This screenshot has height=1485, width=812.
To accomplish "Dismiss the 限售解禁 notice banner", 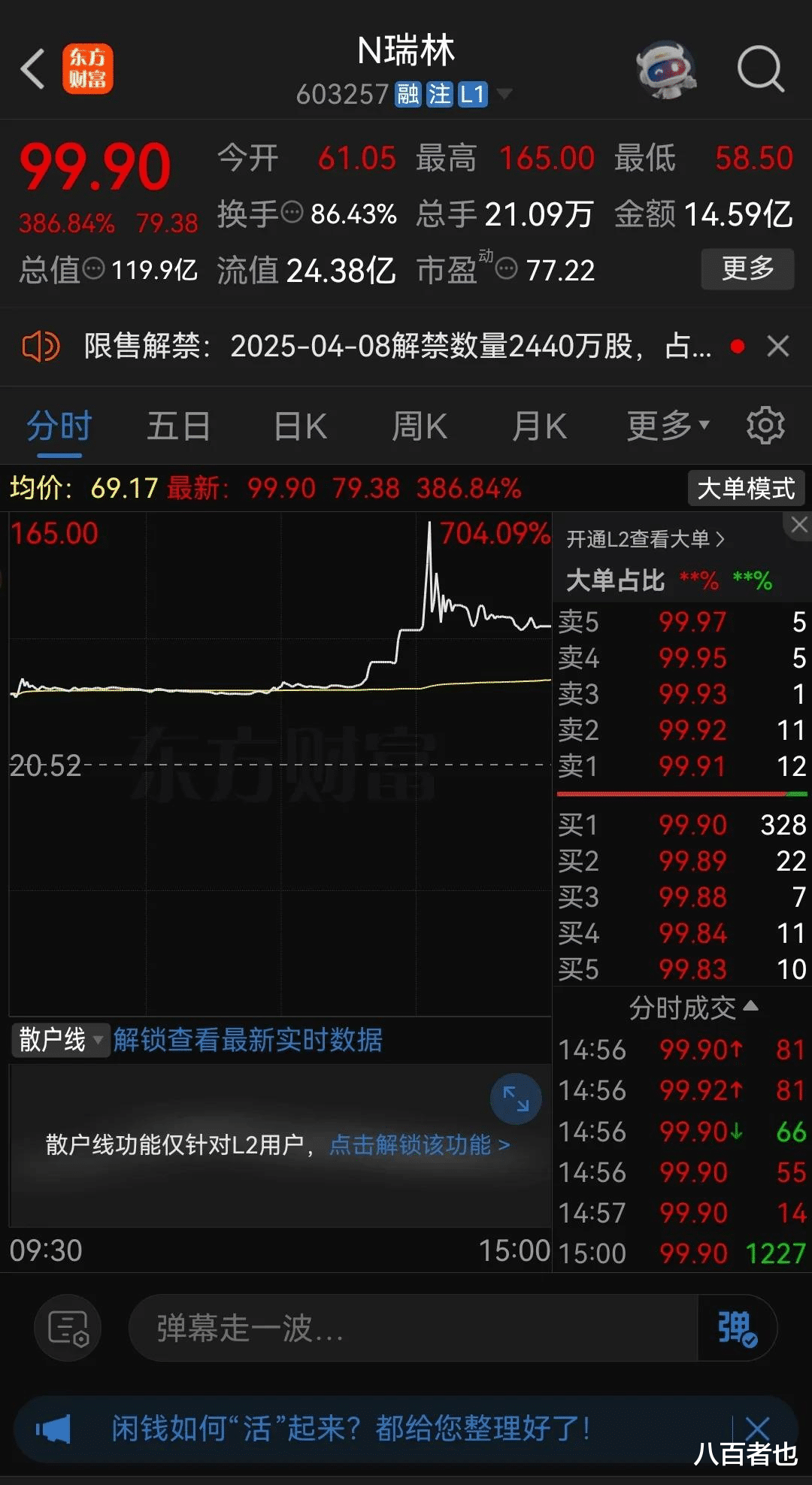I will click(x=778, y=347).
